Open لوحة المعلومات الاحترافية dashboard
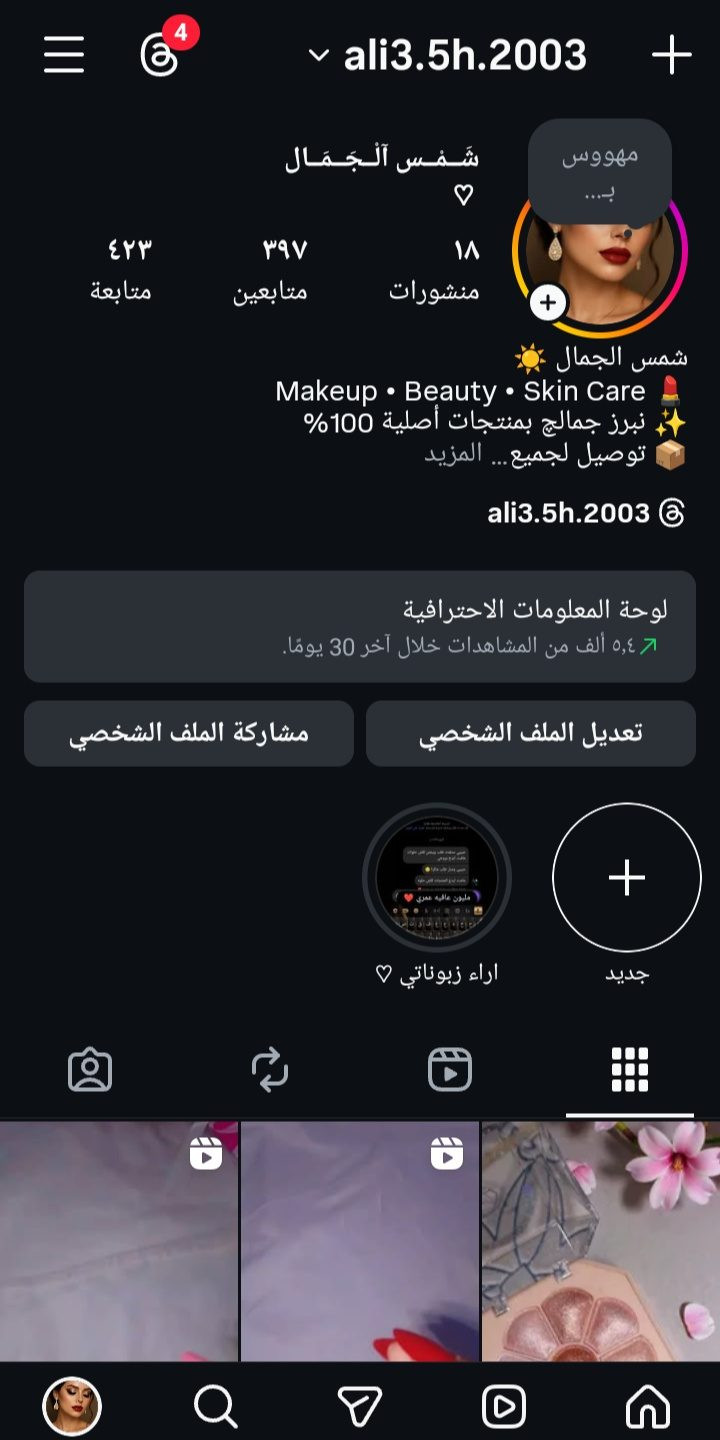 360,627
